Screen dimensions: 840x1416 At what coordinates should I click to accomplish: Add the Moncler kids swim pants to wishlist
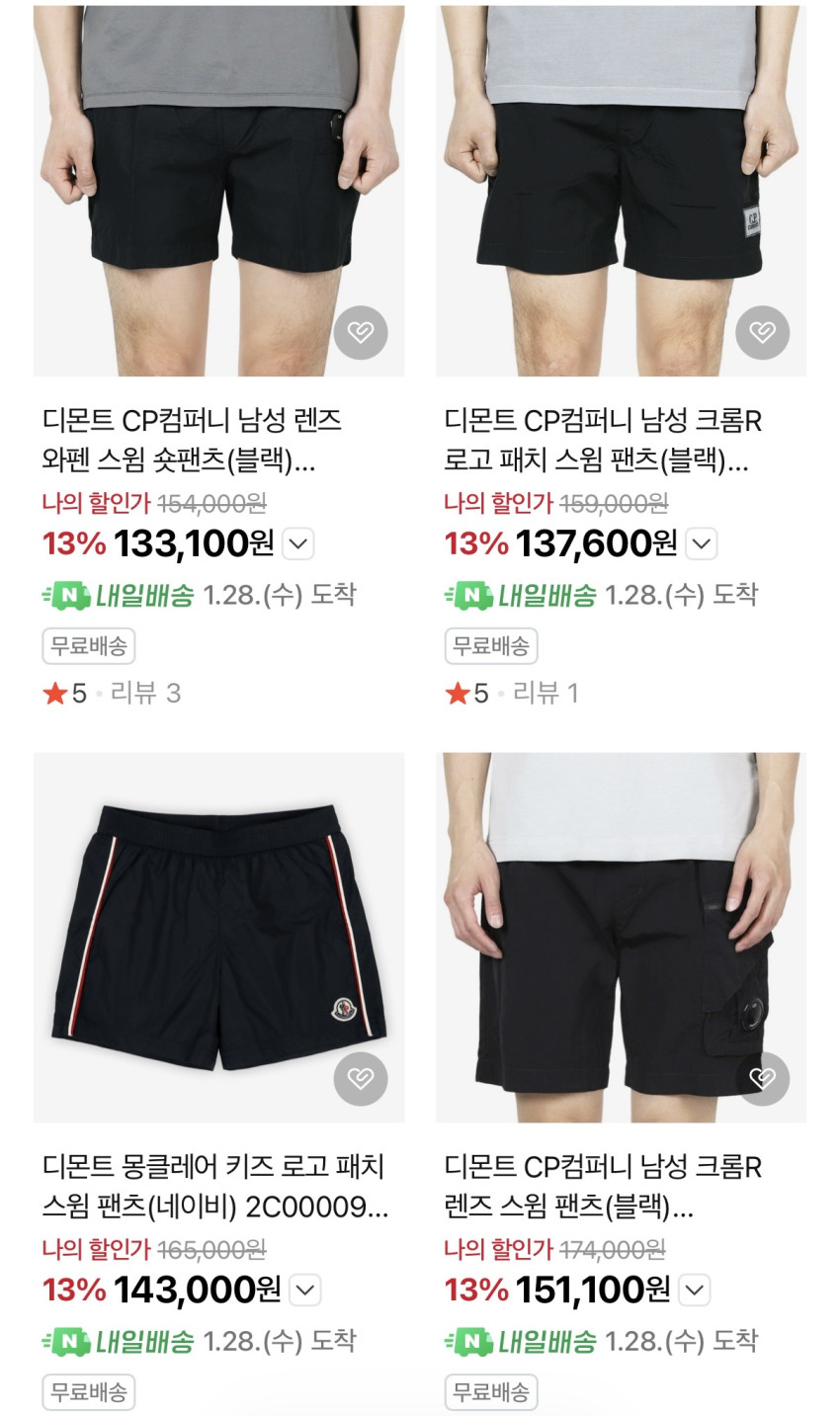[x=361, y=1078]
